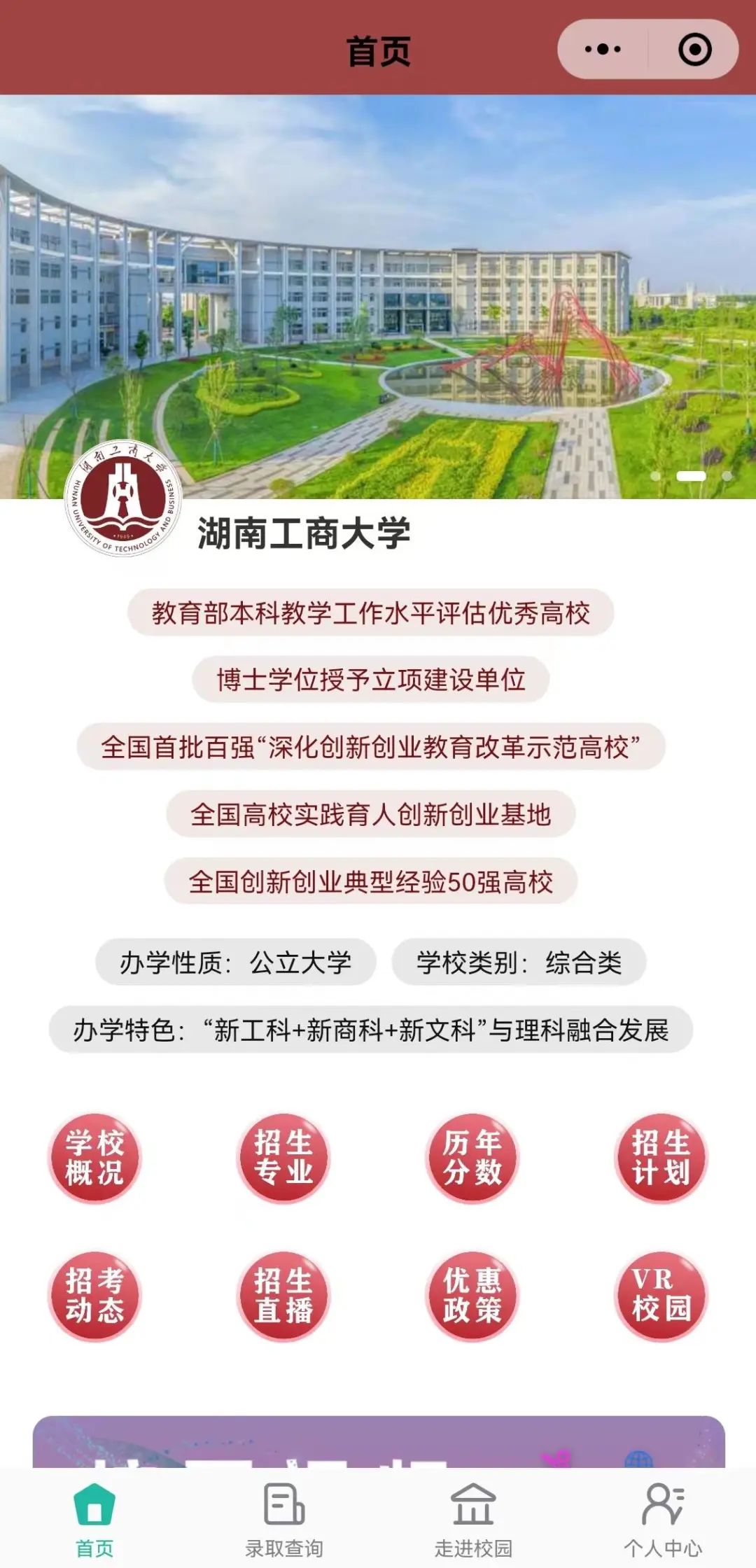View 优惠政策 preferential policies
This screenshot has width=756, height=1568.
pyautogui.click(x=472, y=1296)
